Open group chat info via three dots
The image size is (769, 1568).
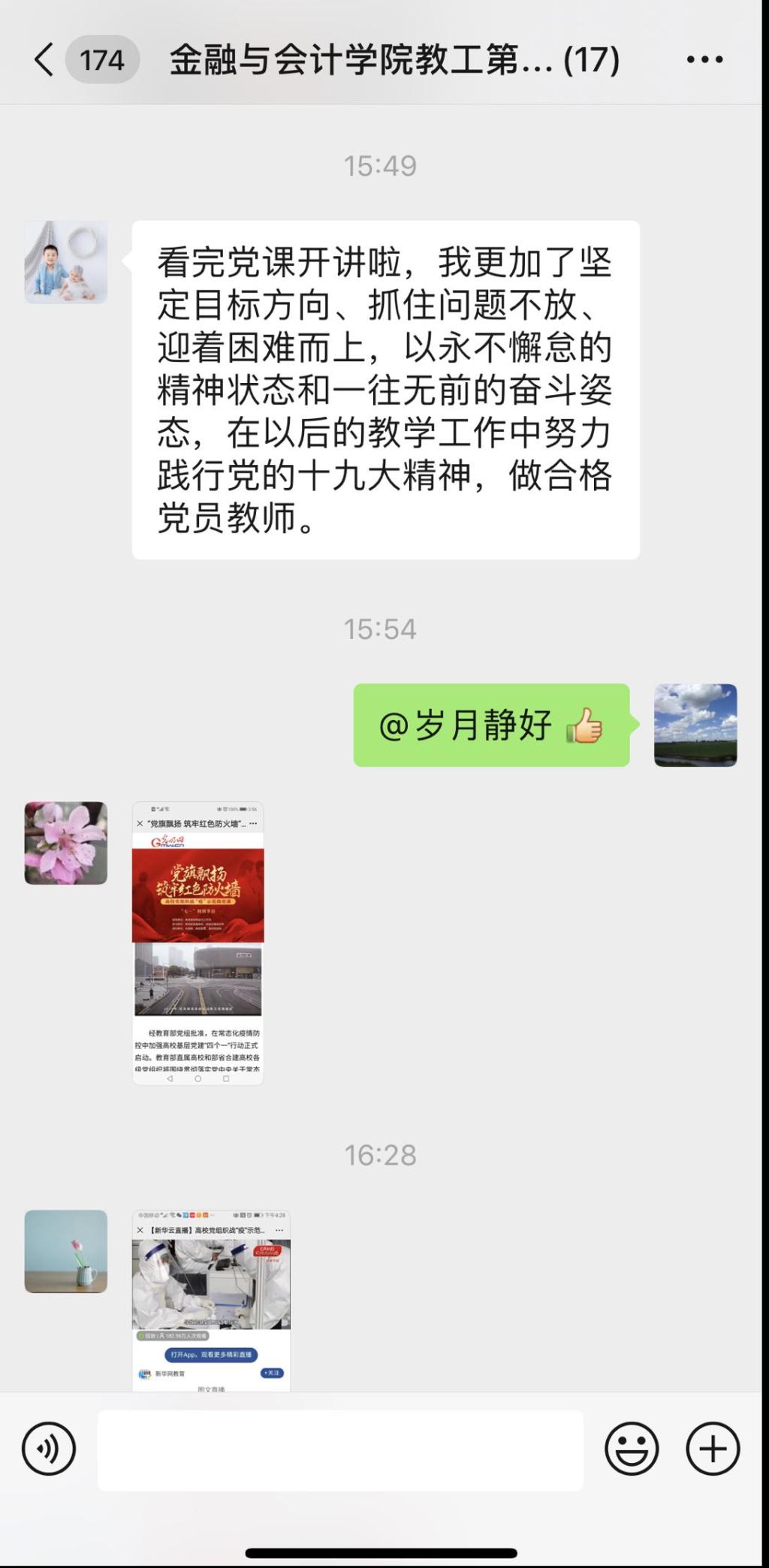704,59
